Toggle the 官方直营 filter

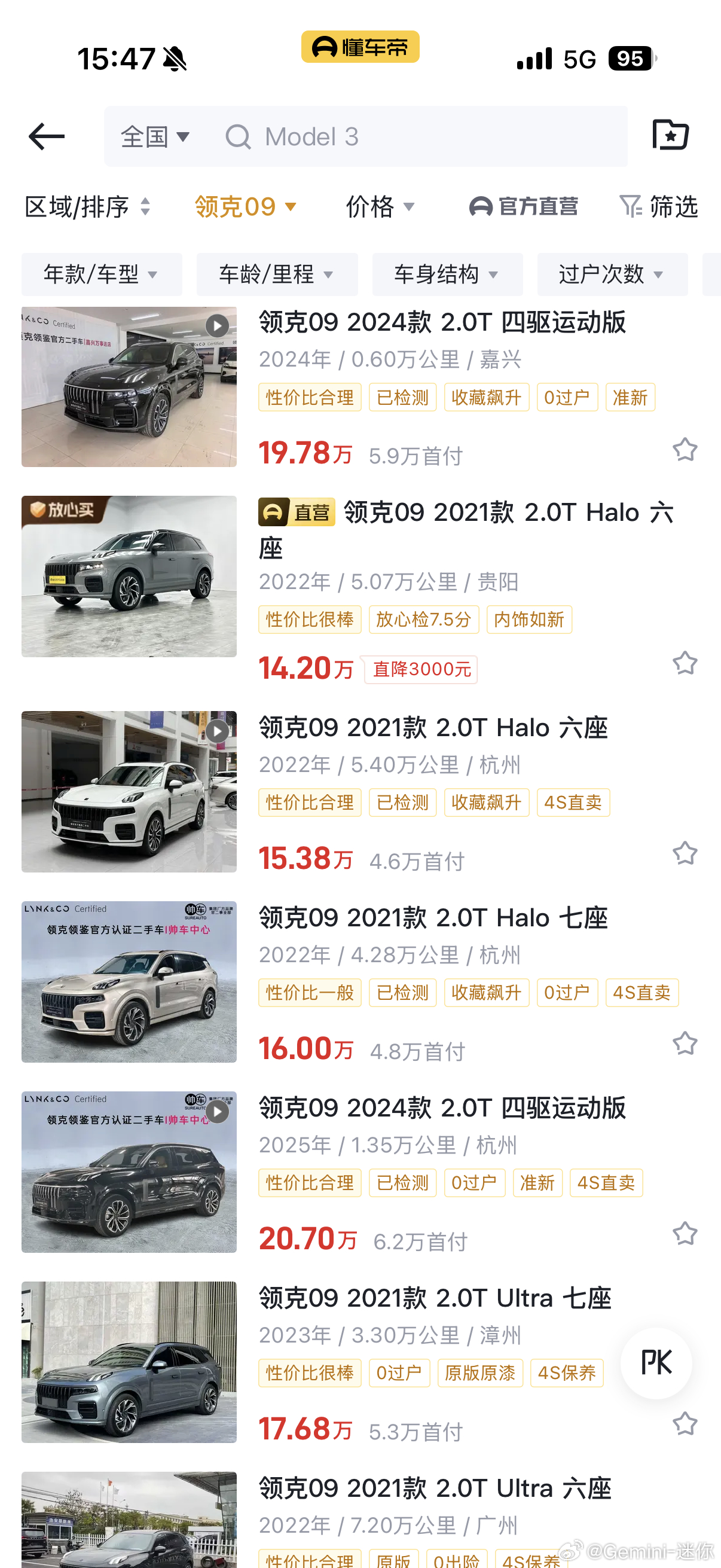coord(523,207)
